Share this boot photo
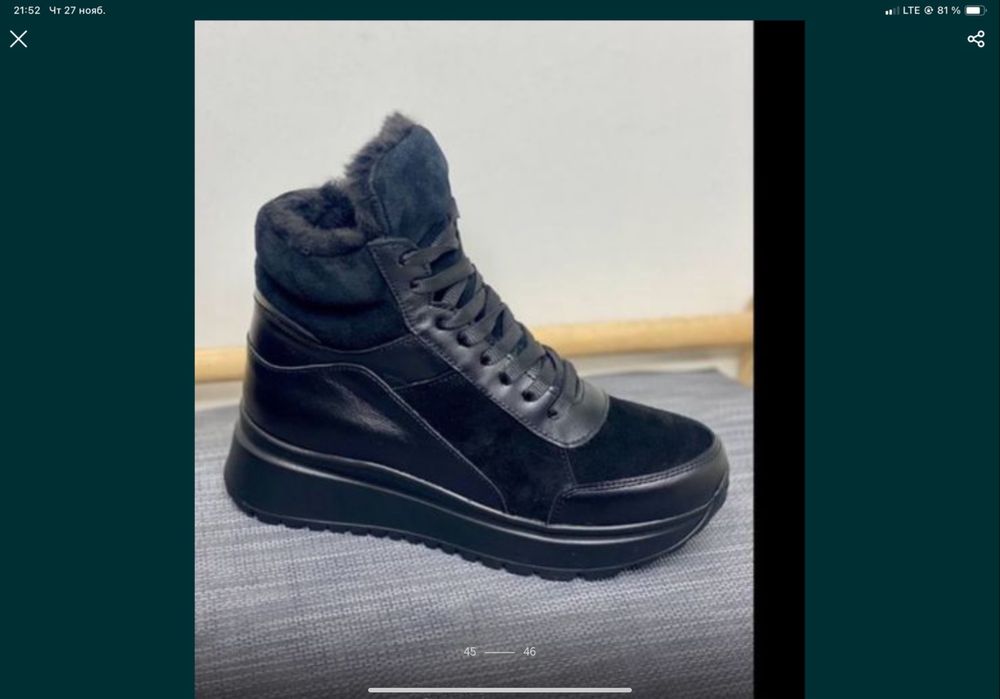 (x=976, y=39)
